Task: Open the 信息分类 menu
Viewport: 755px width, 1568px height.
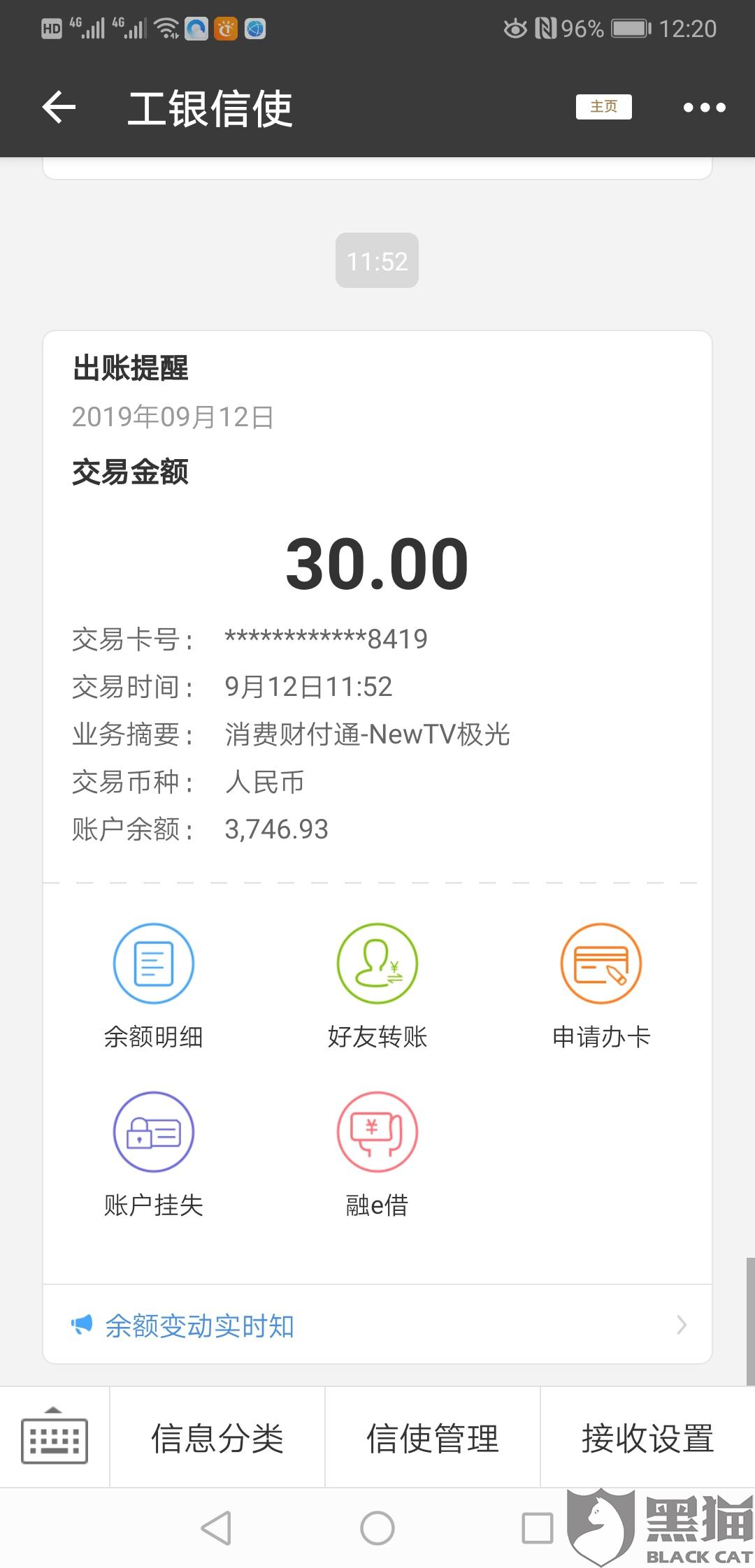Action: click(217, 1438)
